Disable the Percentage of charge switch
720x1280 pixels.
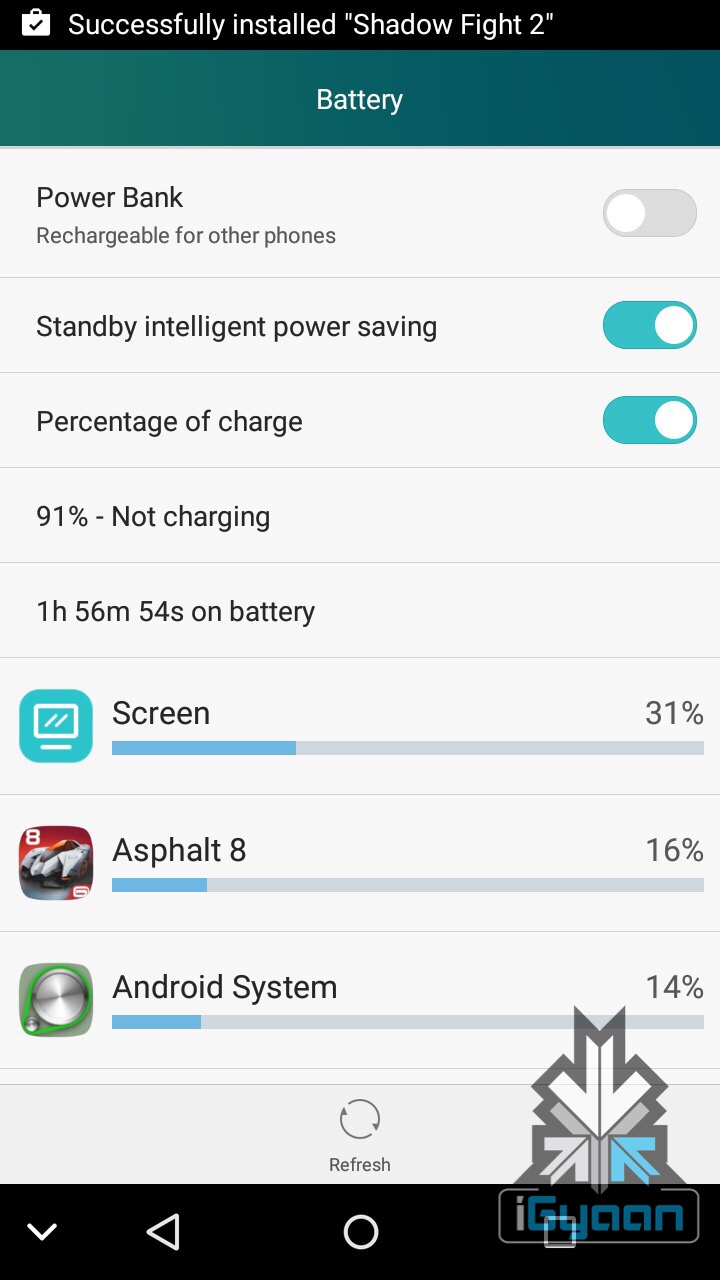click(x=649, y=421)
